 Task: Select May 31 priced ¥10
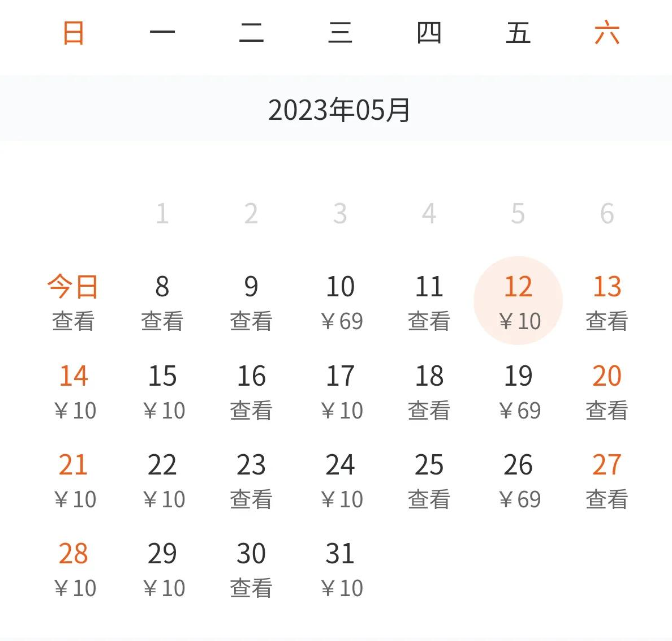[340, 568]
